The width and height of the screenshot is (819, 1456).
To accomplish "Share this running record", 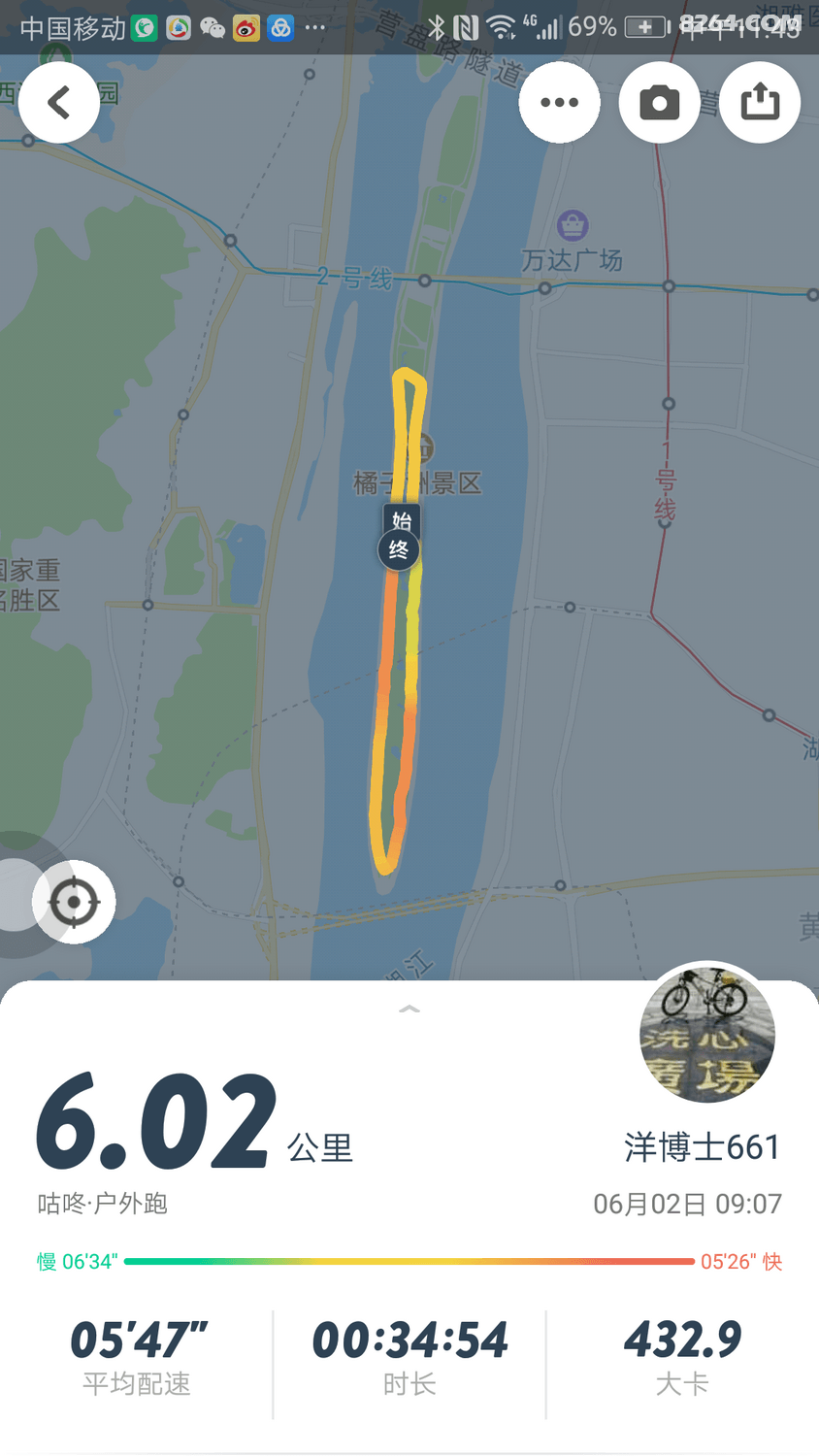I will pyautogui.click(x=760, y=103).
